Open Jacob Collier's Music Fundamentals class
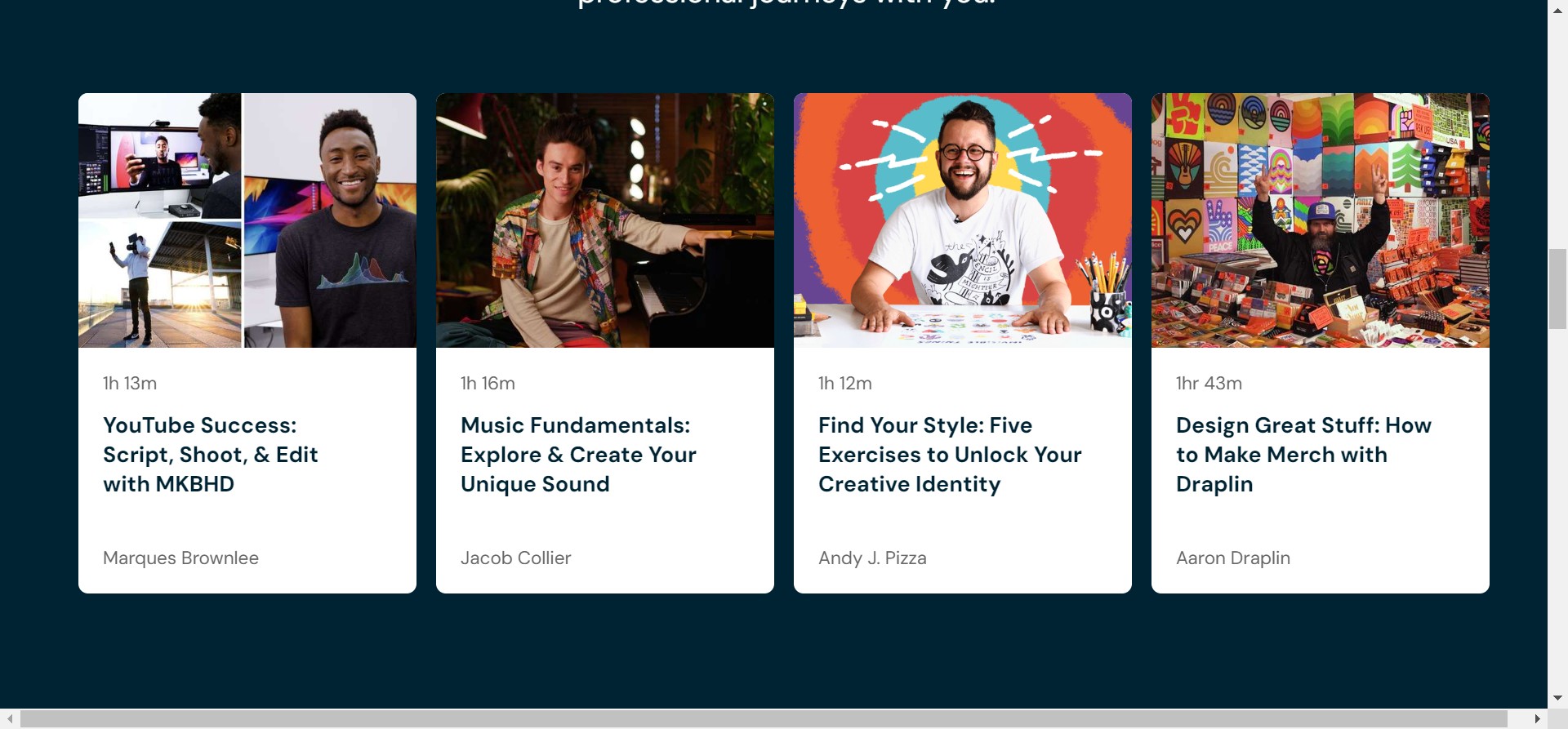Image resolution: width=1568 pixels, height=729 pixels. tap(577, 454)
